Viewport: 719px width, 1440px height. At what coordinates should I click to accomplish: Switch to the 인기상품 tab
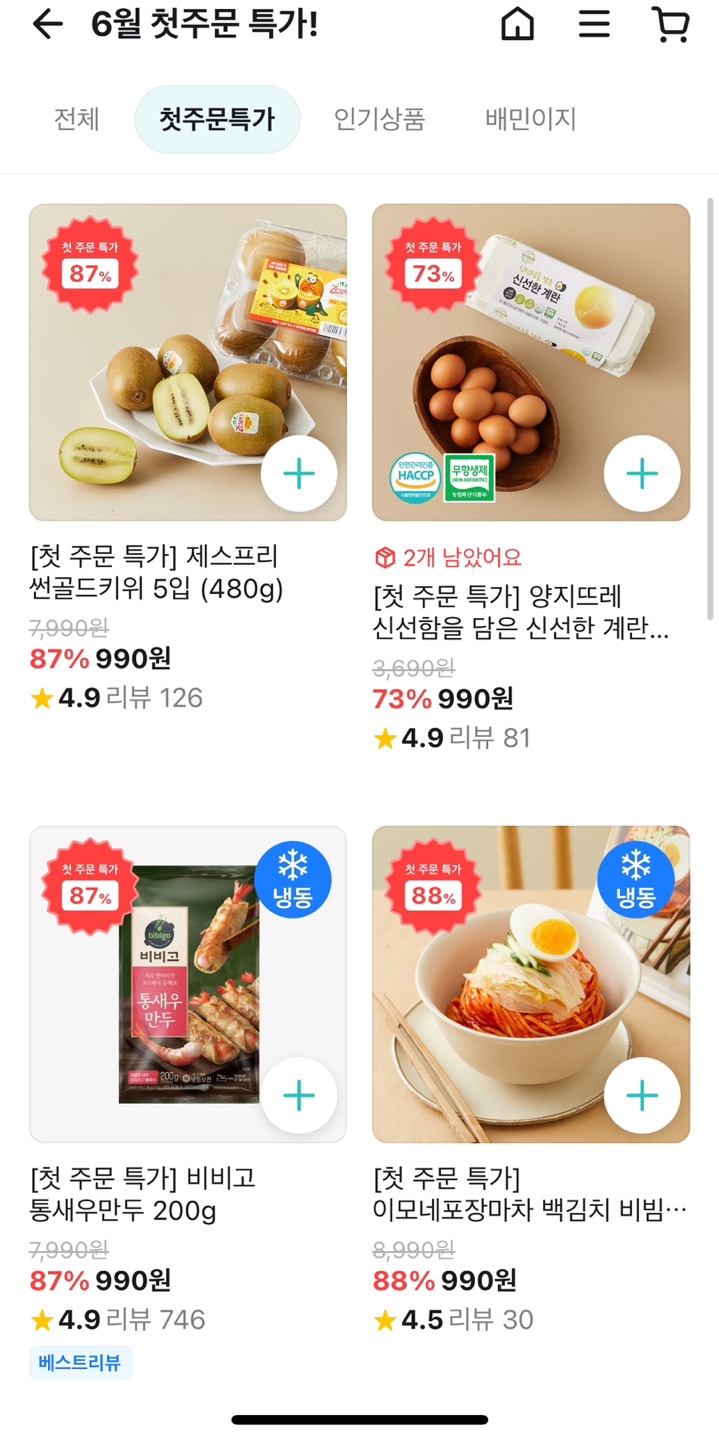pyautogui.click(x=379, y=119)
